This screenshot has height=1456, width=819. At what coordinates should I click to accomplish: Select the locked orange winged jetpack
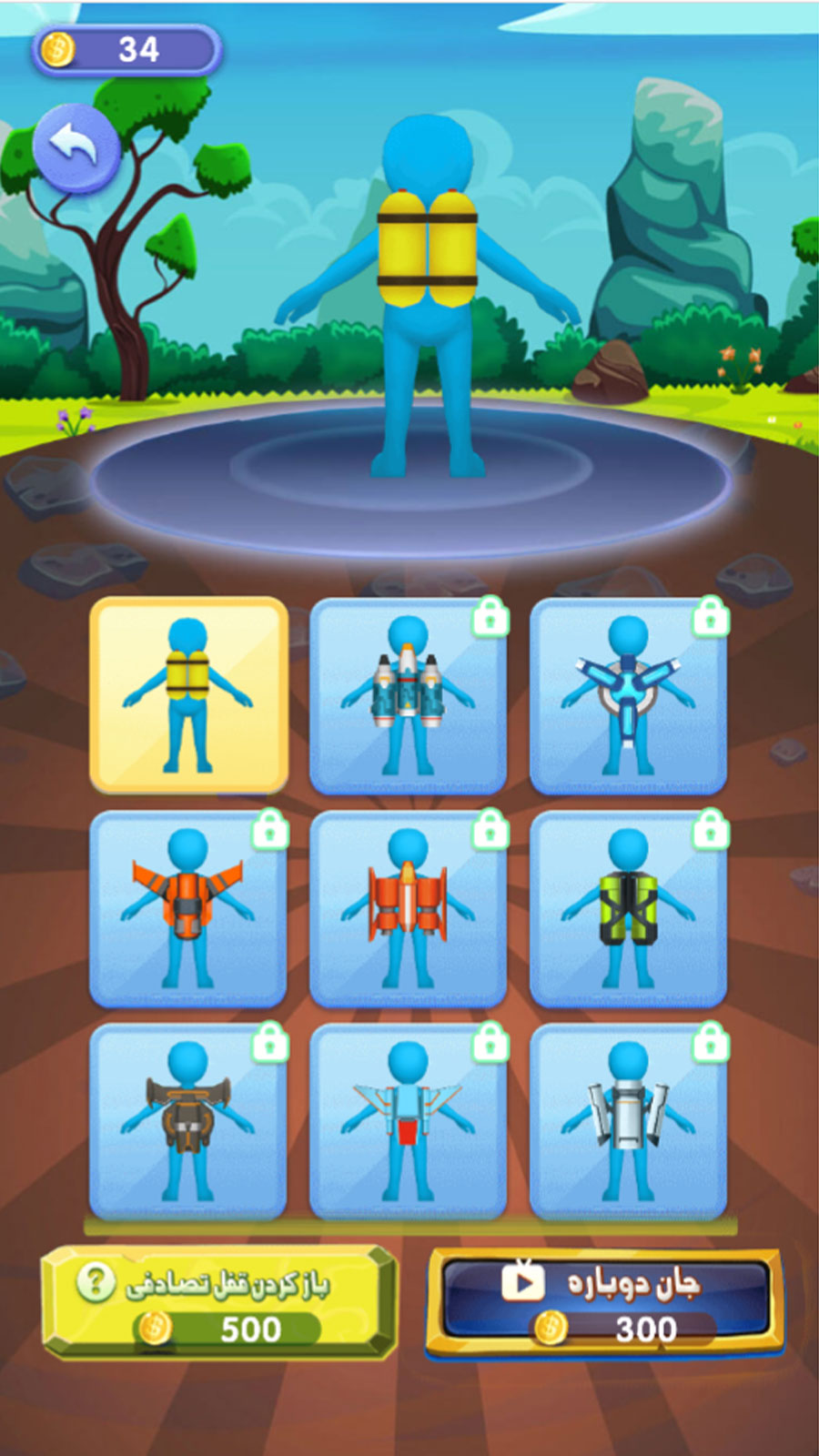[188, 909]
